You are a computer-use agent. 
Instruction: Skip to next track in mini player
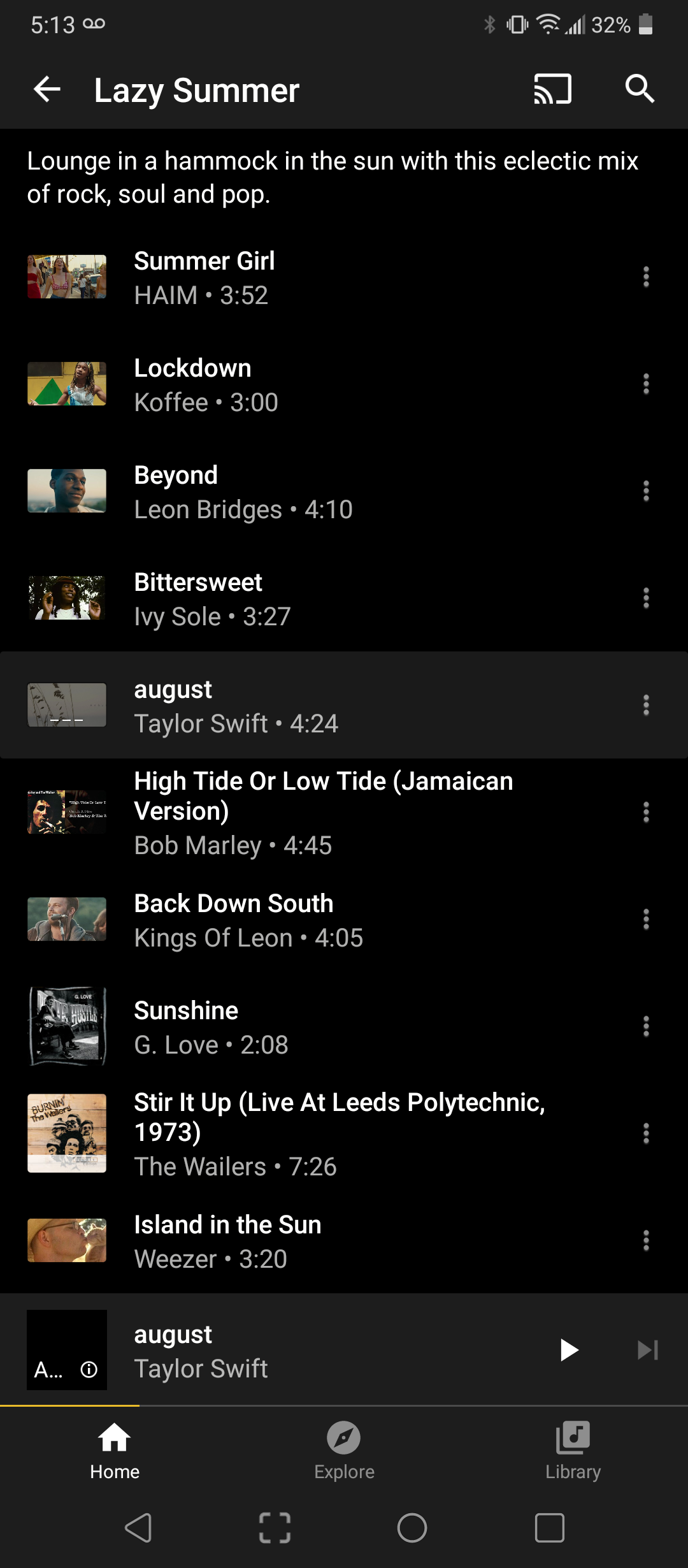tap(647, 1350)
